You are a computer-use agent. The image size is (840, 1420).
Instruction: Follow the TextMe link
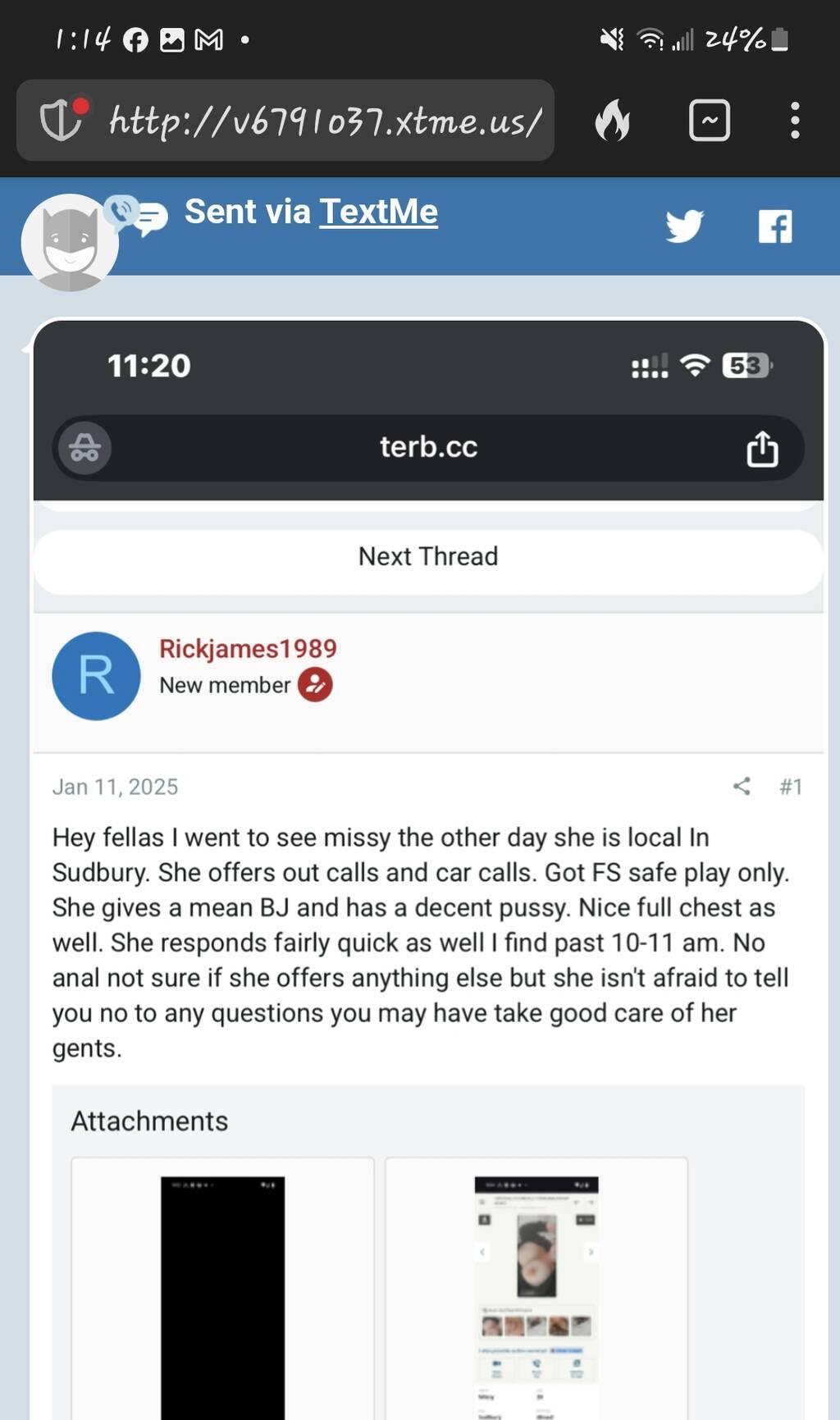pos(378,212)
